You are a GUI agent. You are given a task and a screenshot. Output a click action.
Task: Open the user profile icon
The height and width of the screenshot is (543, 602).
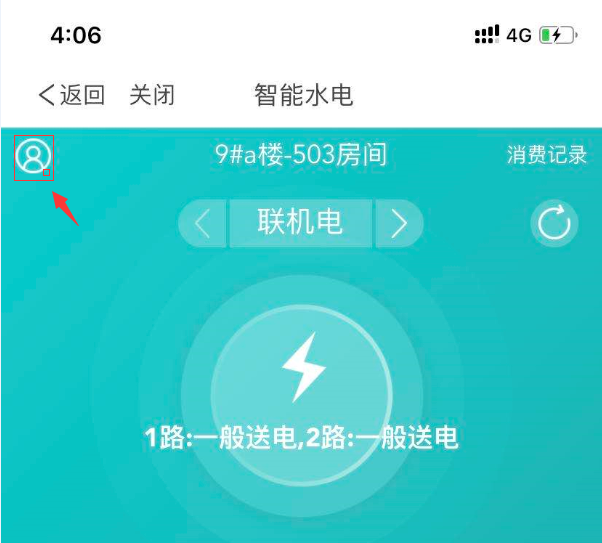[33, 157]
